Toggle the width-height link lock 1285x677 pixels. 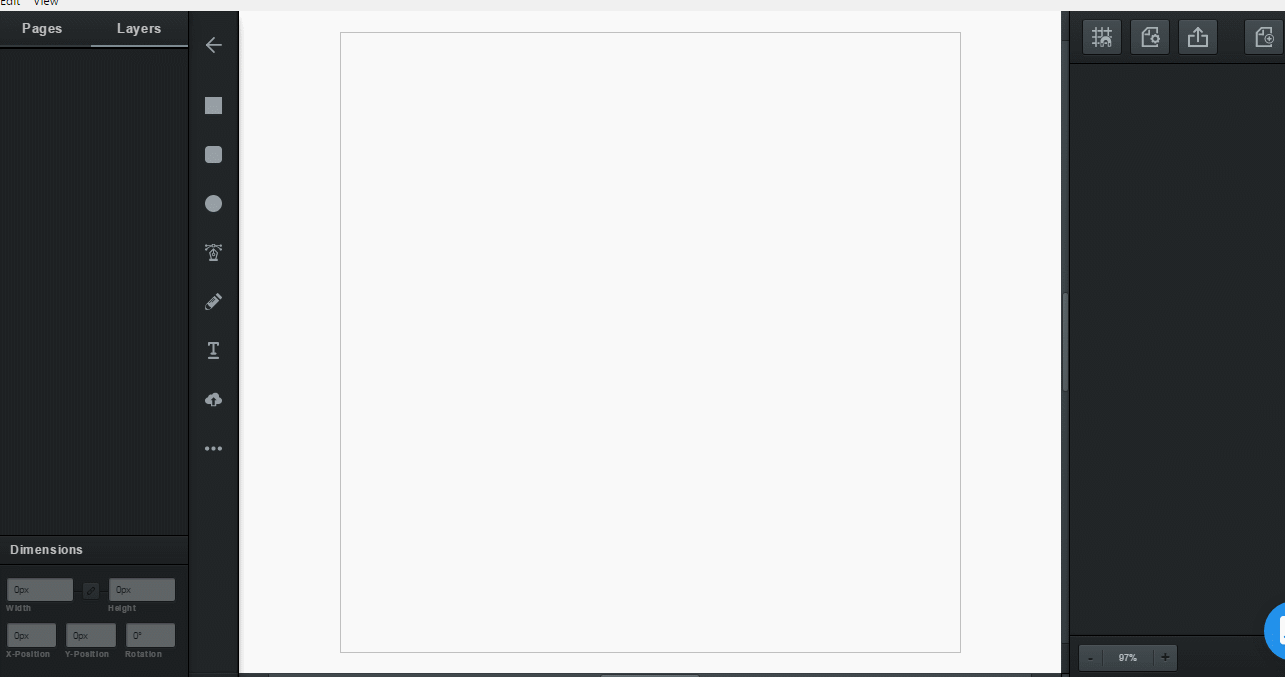click(91, 590)
